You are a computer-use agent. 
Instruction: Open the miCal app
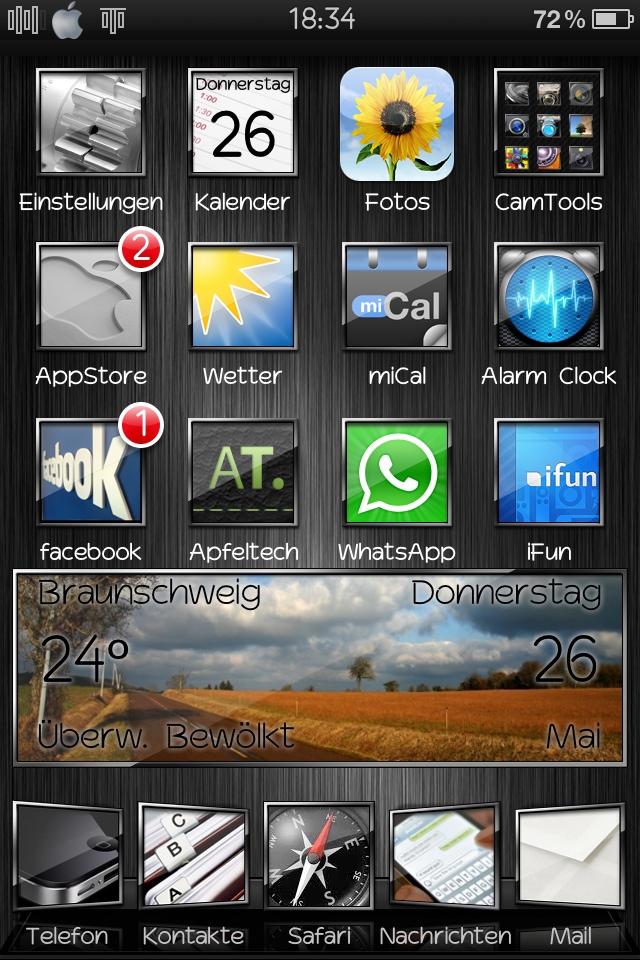click(x=397, y=297)
